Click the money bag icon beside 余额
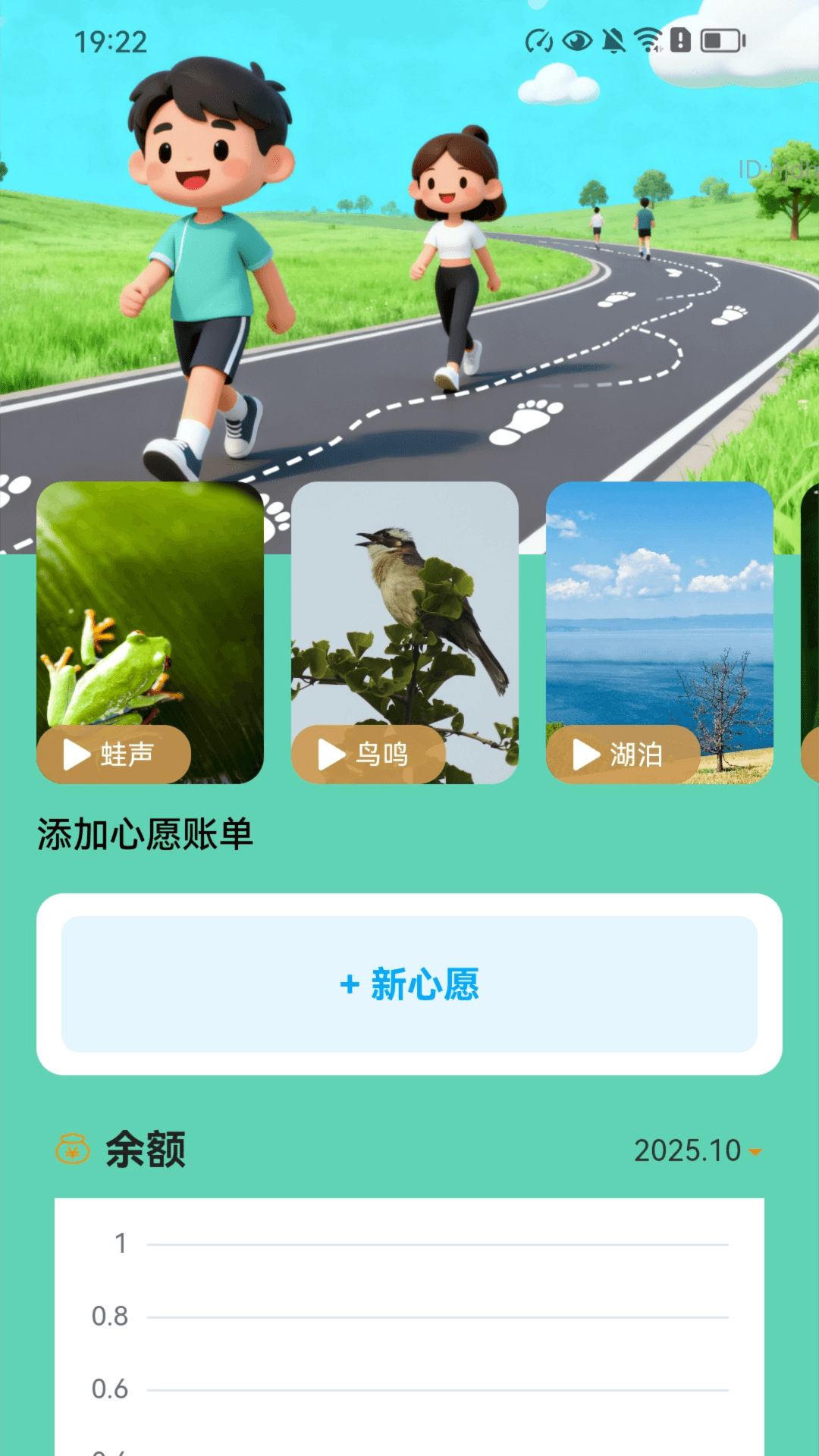Screen dimensions: 819x1456 [71, 1149]
